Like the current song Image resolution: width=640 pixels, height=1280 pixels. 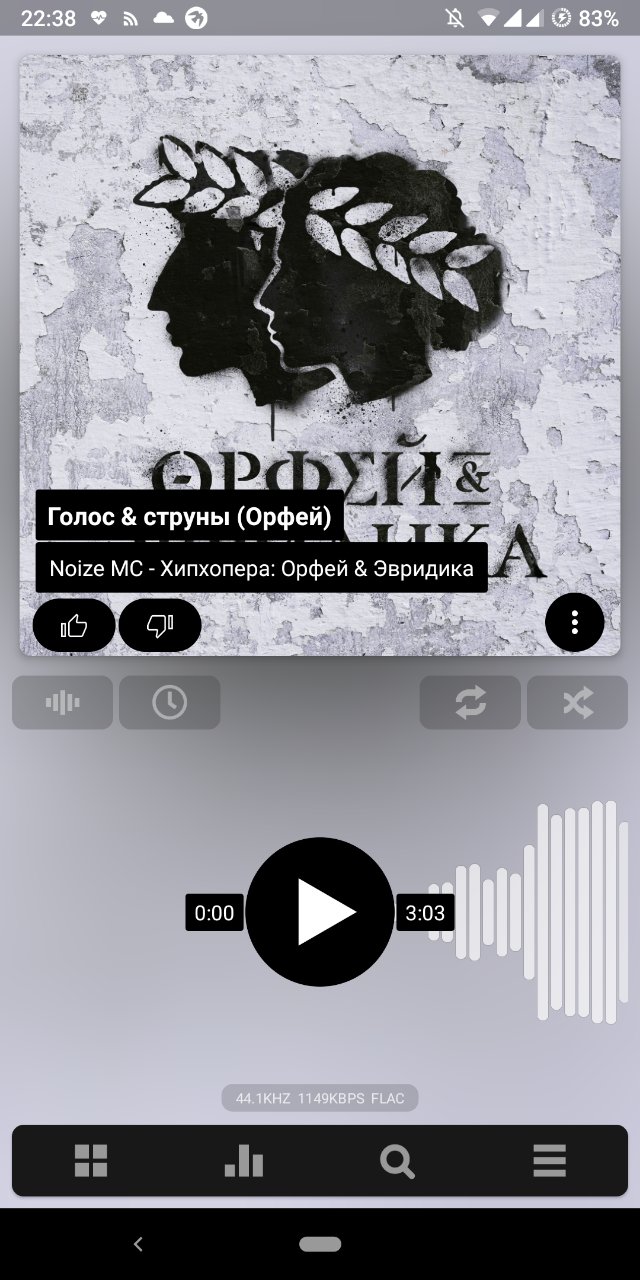pos(74,625)
